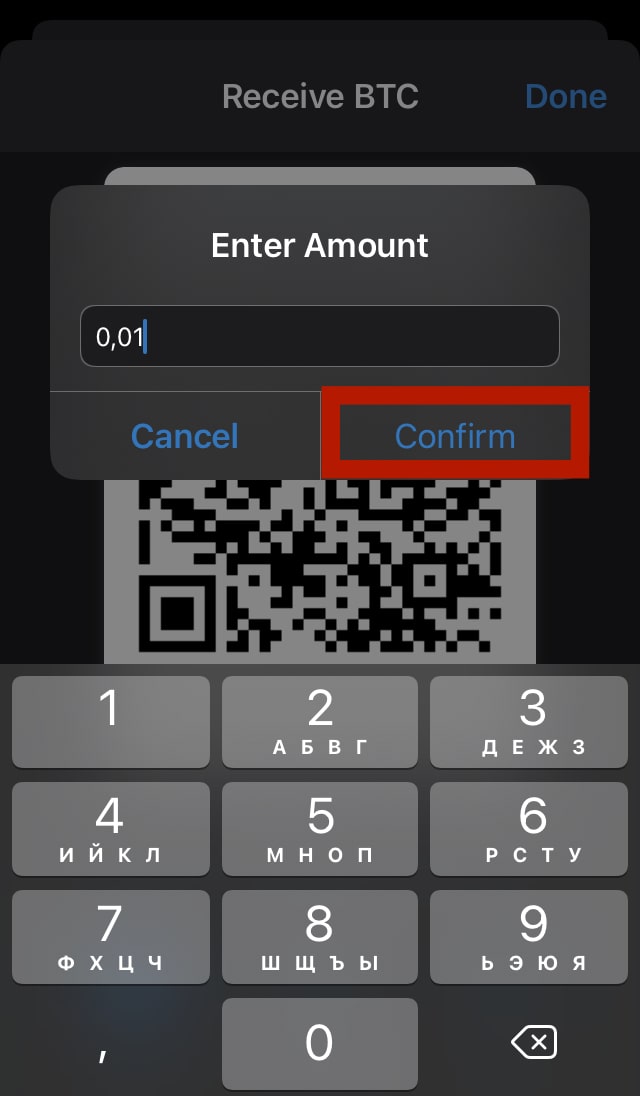Screen dimensions: 640x1096
Task: Enter a comma with the decimal key
Action: (x=104, y=1043)
